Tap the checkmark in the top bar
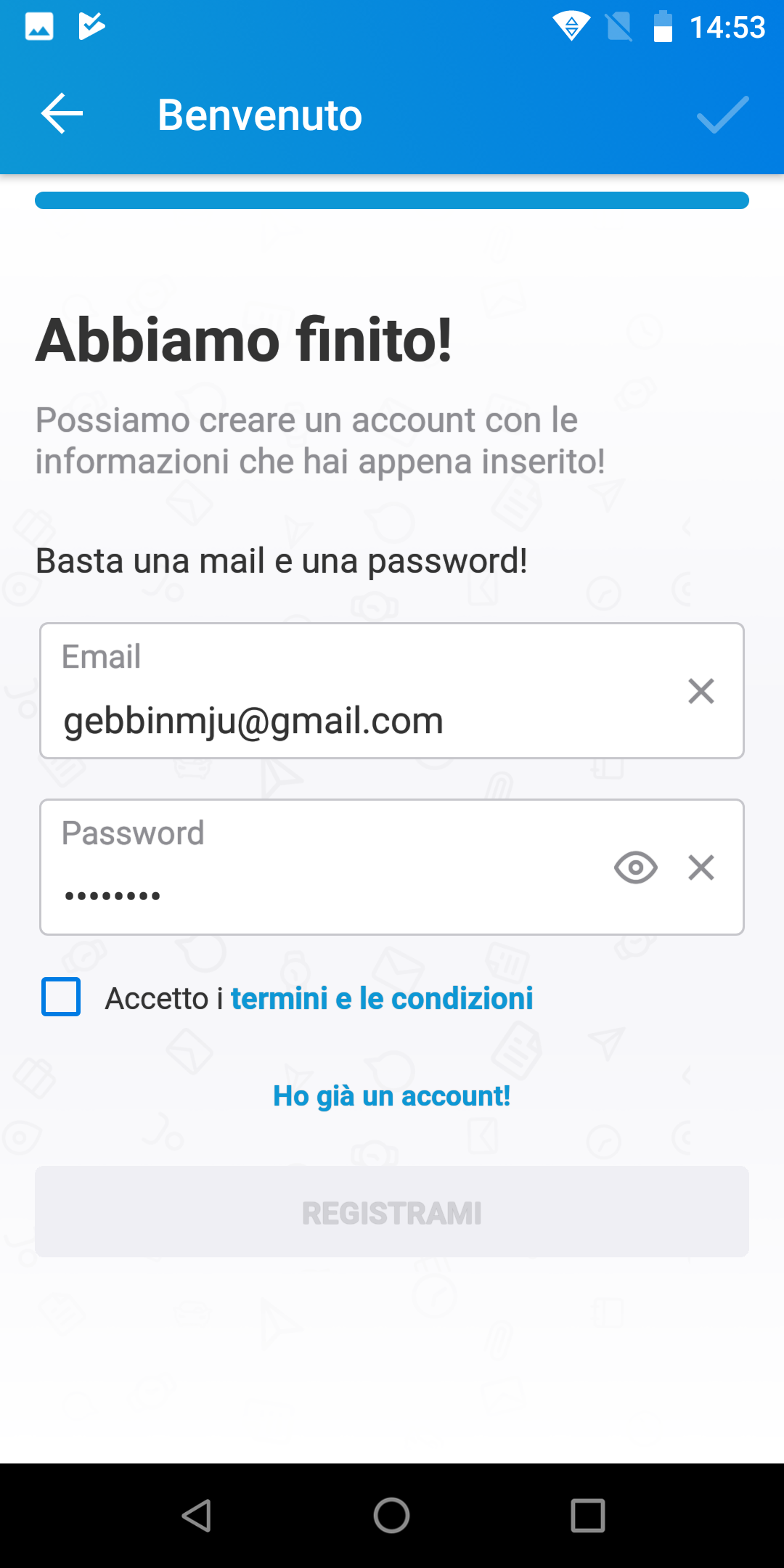Image resolution: width=784 pixels, height=1568 pixels. pos(722,114)
